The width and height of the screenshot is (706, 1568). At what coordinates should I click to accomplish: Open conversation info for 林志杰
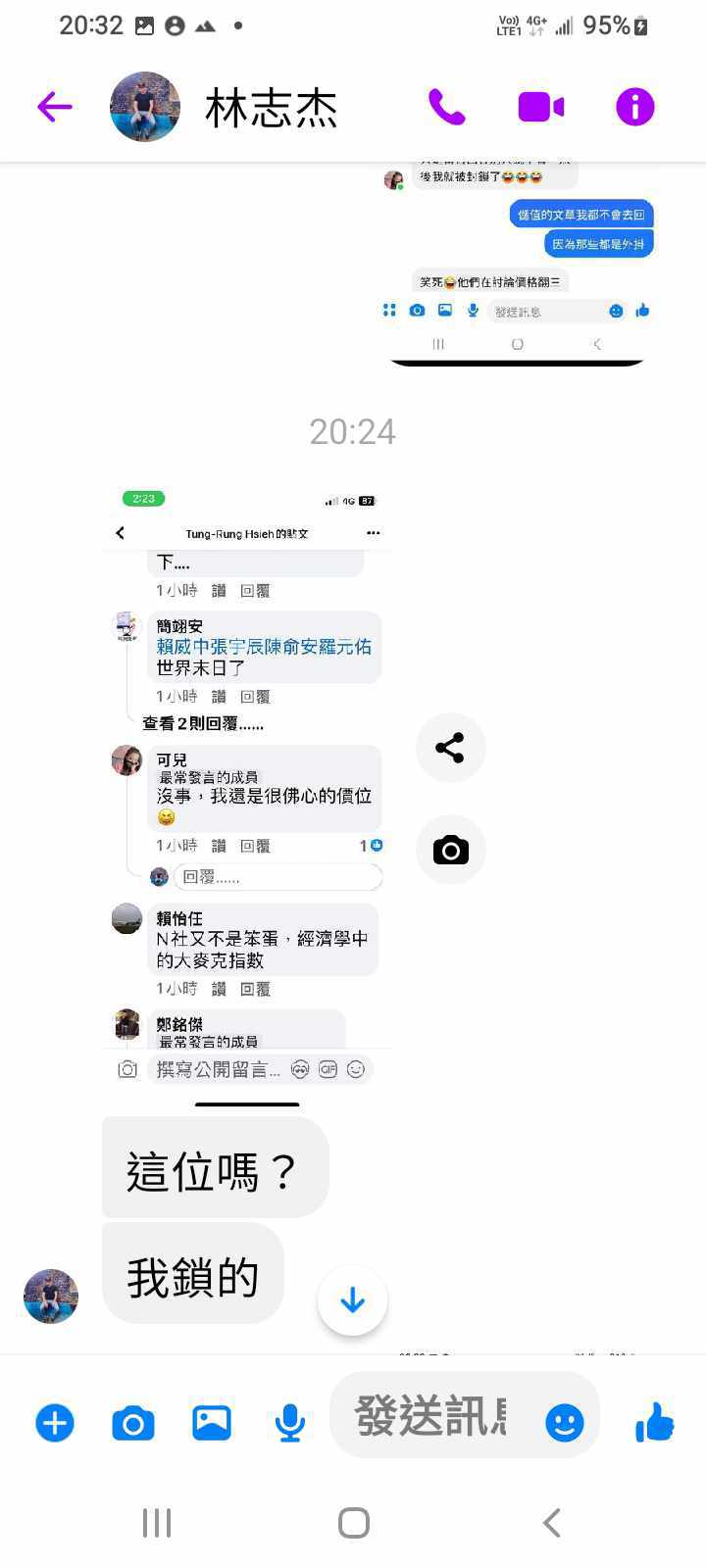pyautogui.click(x=634, y=107)
